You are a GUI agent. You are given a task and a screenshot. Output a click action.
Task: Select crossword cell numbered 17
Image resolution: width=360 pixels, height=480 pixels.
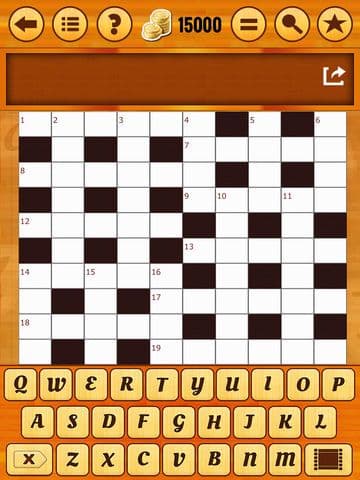[x=166, y=301]
